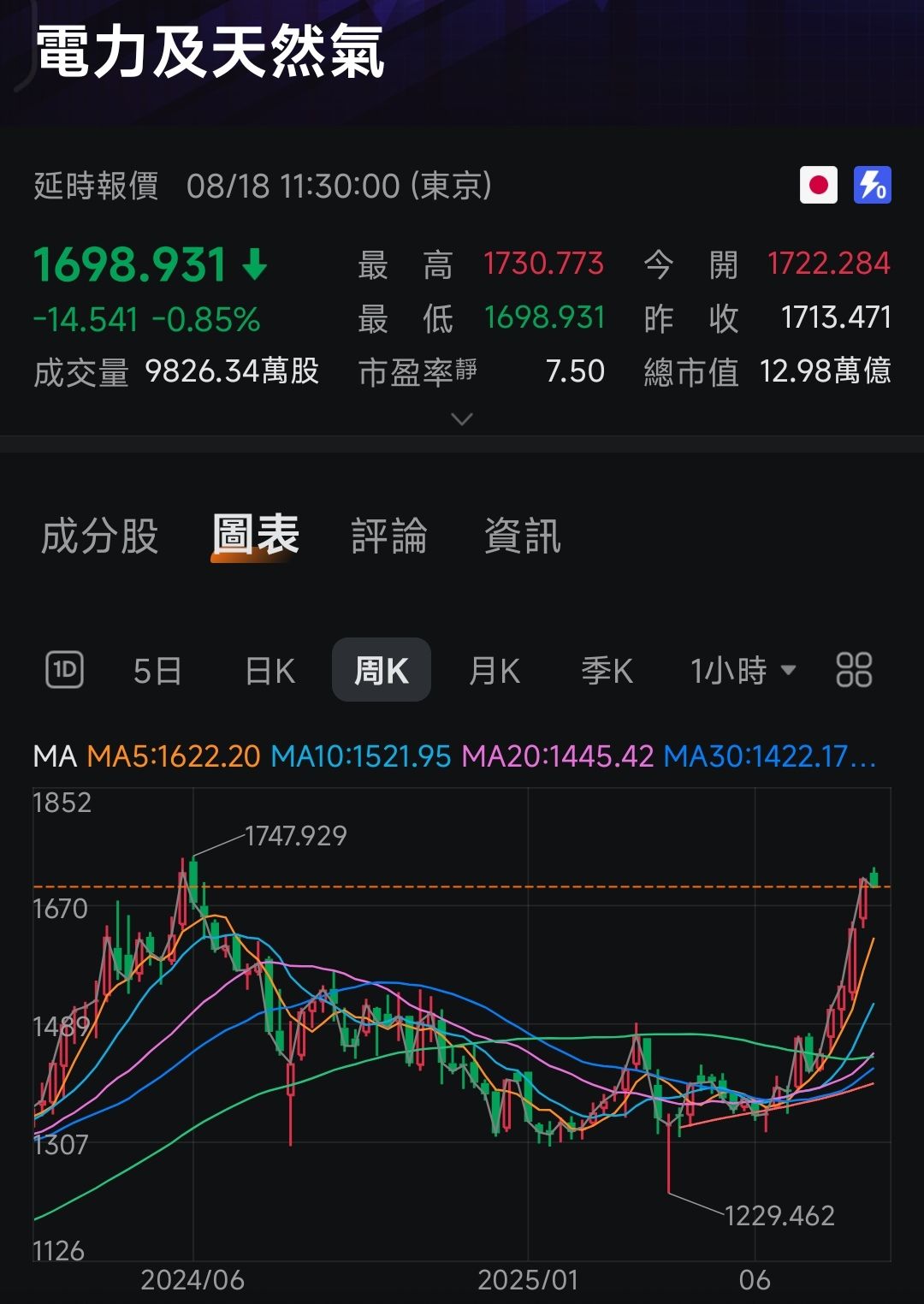Screen dimensions: 924x1304
Task: Open the 1小時 interval dropdown
Action: [743, 670]
